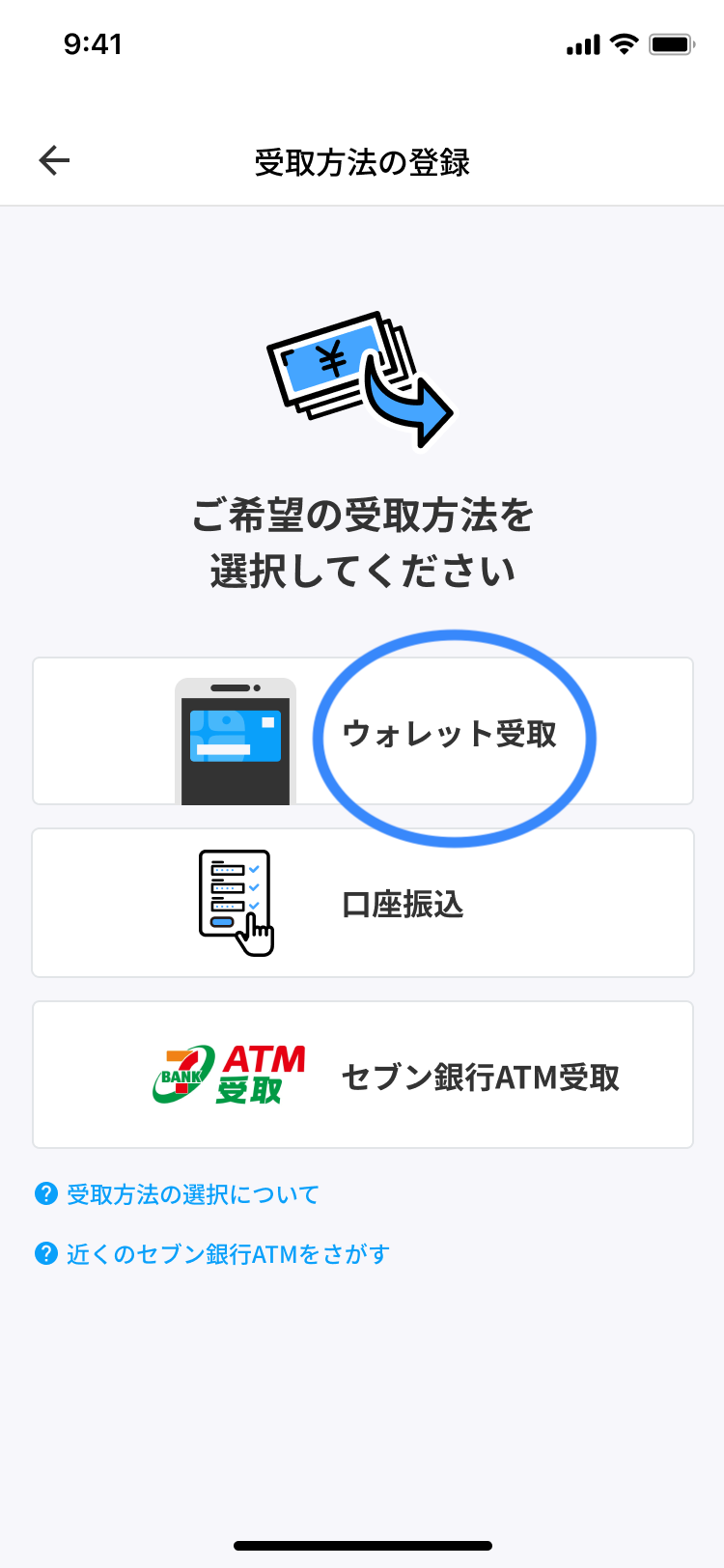Open 近くのセブン銀行ATMをさがす link
This screenshot has width=724, height=1568.
(227, 1254)
